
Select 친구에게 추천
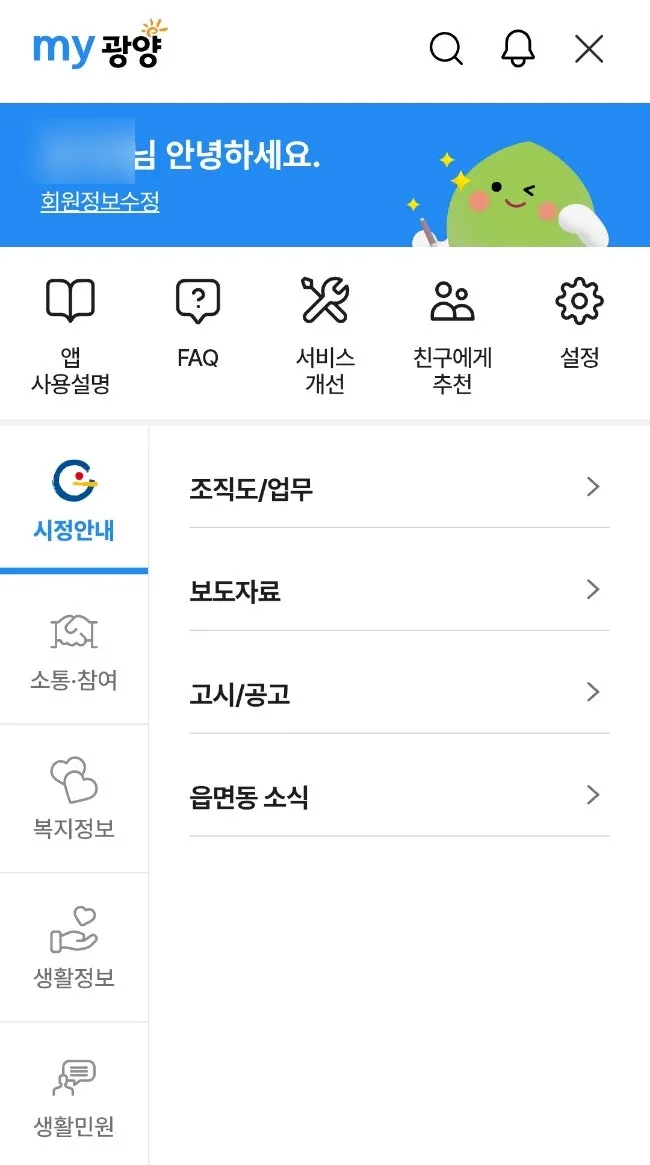(x=452, y=335)
